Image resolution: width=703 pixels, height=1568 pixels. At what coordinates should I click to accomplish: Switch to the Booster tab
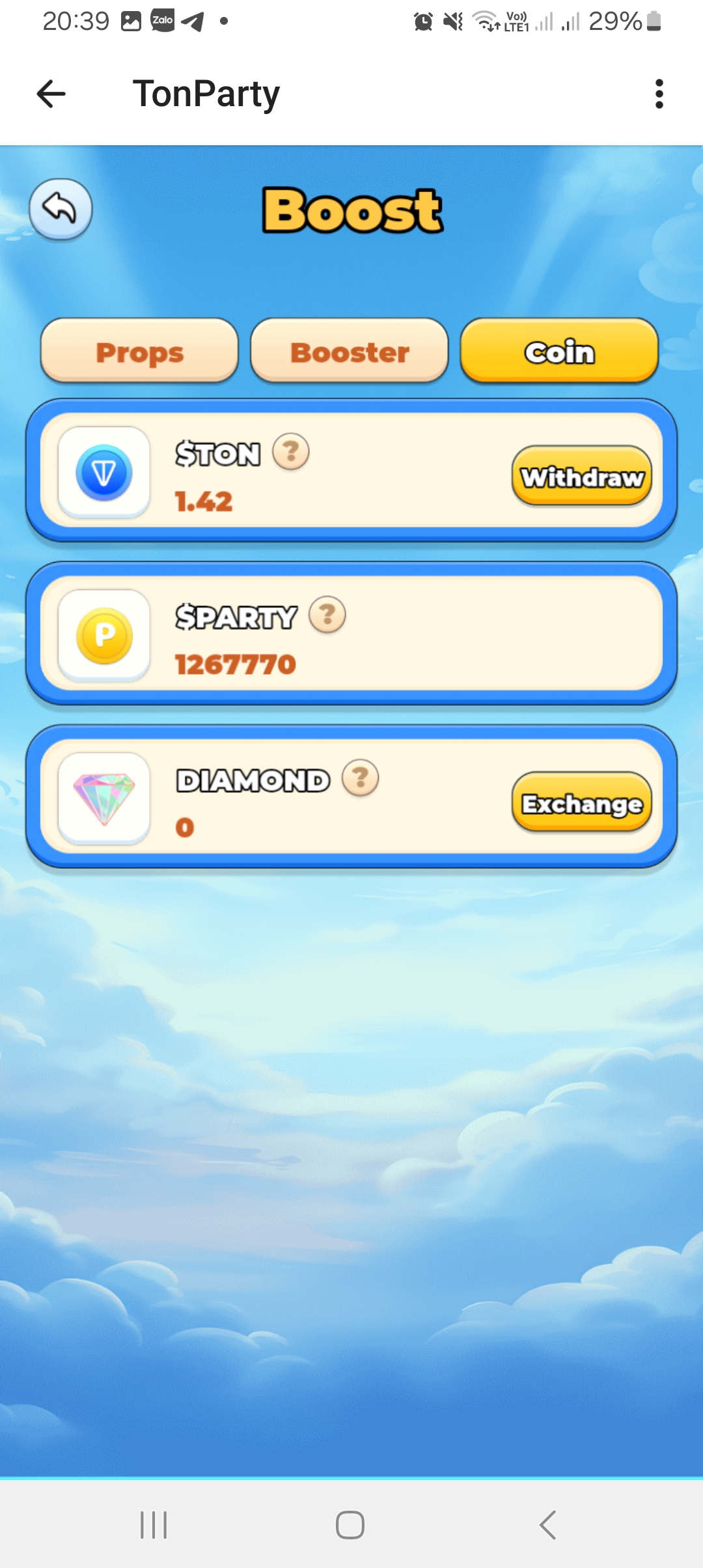coord(350,352)
